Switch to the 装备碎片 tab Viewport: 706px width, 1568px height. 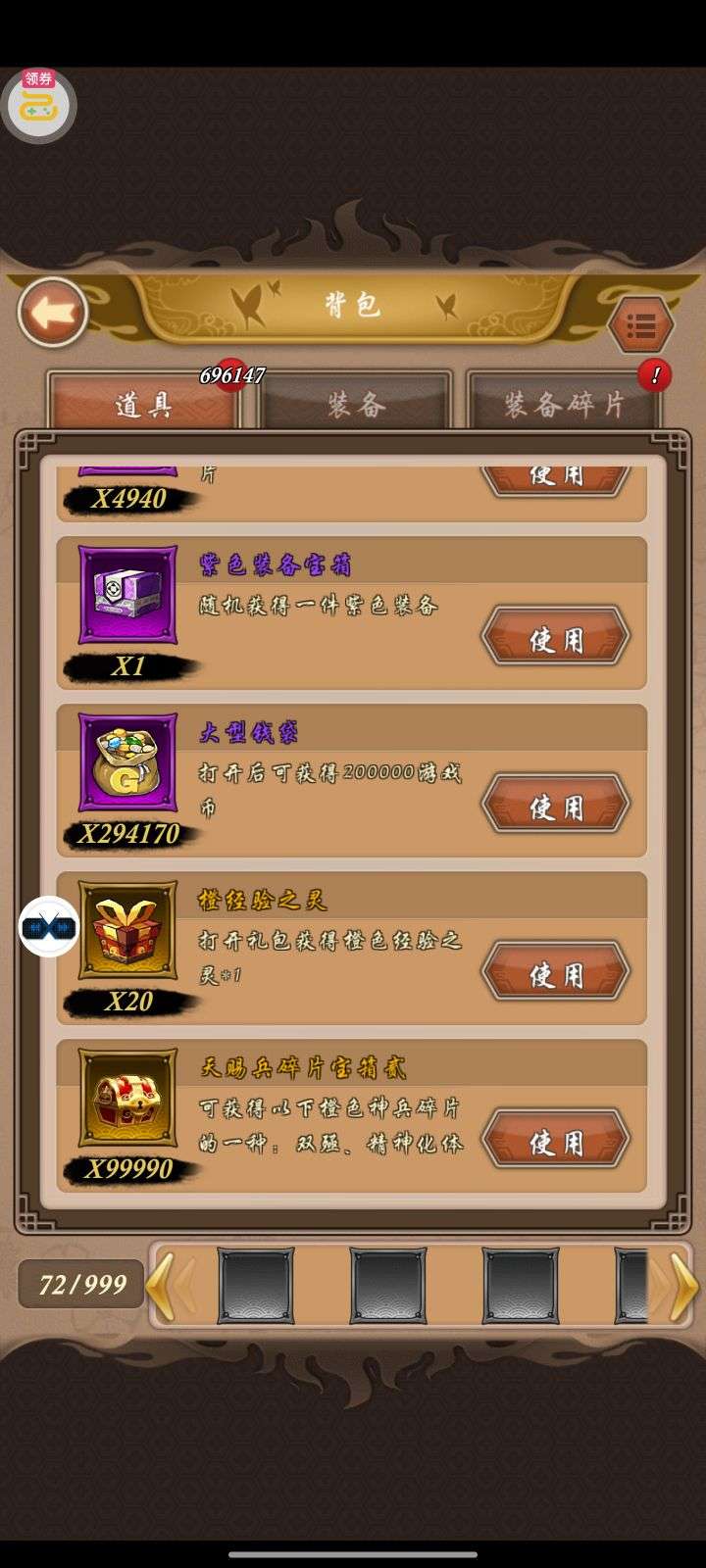[563, 403]
